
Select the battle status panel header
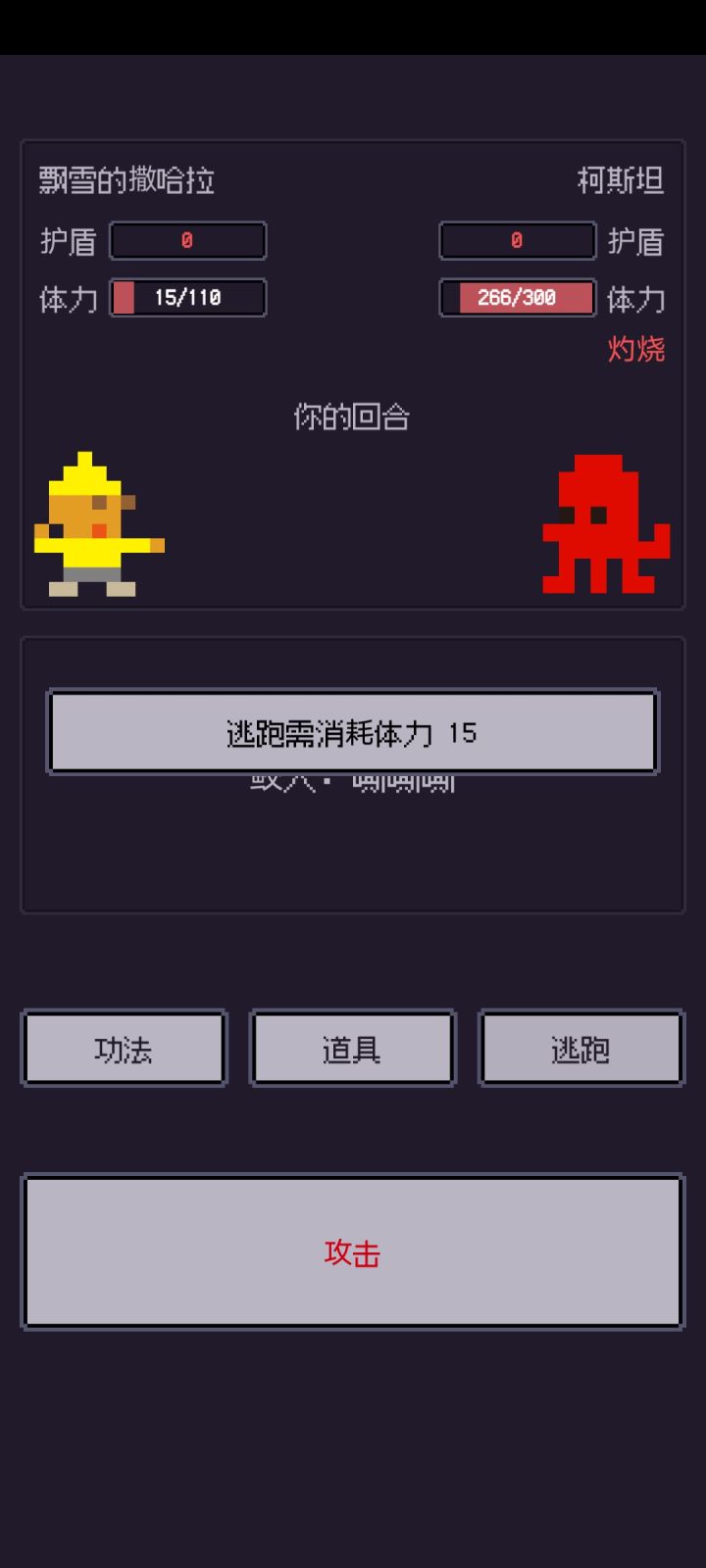tap(353, 180)
